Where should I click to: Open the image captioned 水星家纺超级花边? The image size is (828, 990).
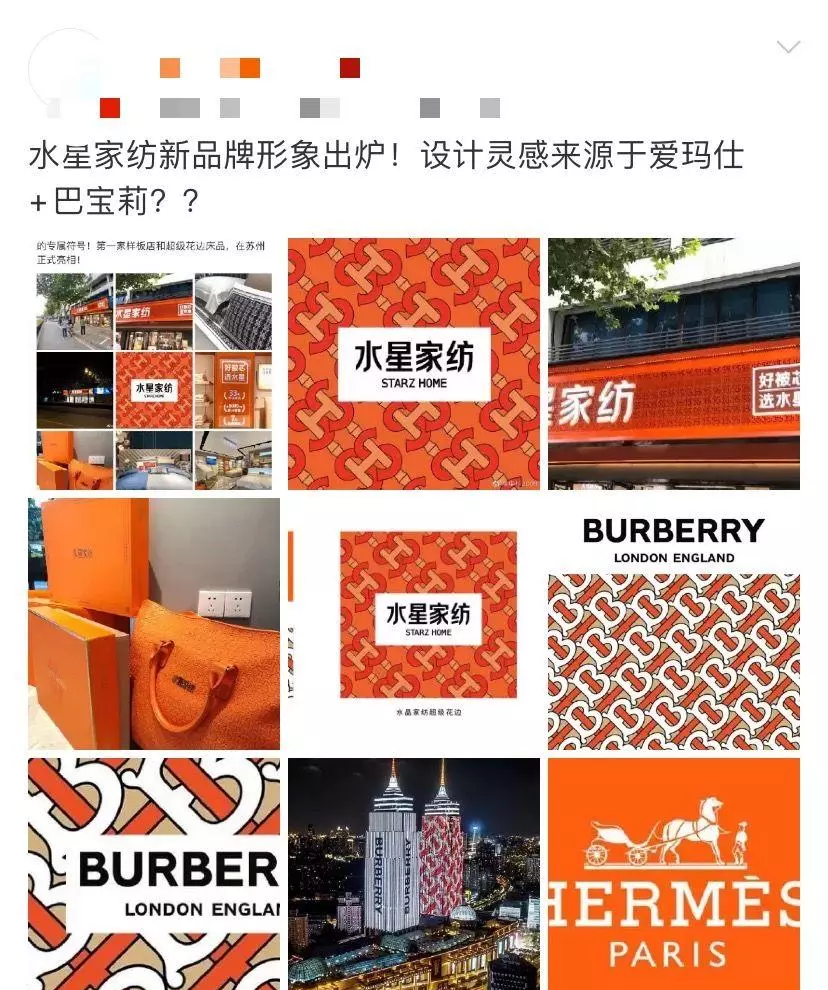414,624
